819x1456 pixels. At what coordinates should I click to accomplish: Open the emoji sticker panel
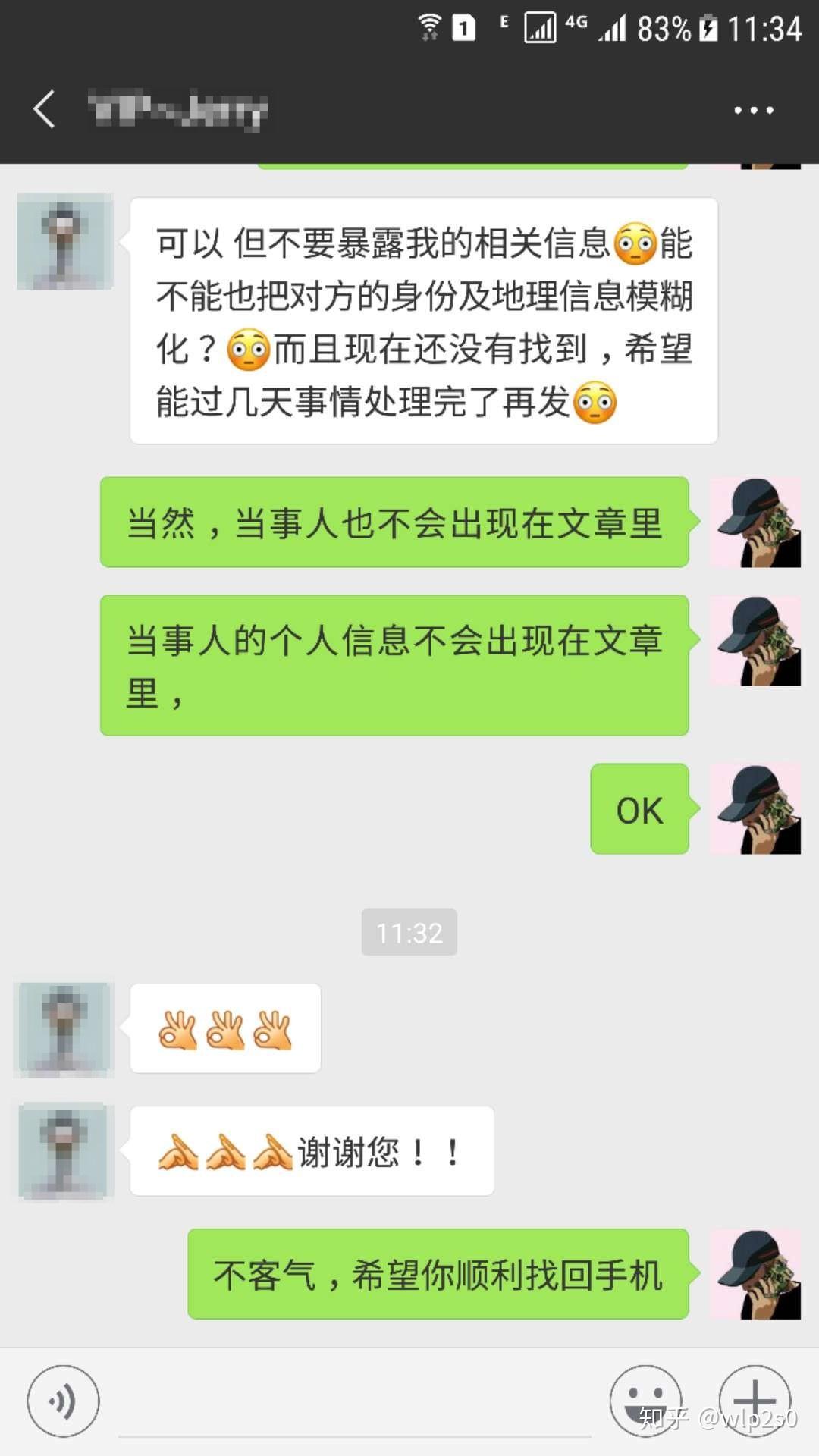[x=645, y=1401]
